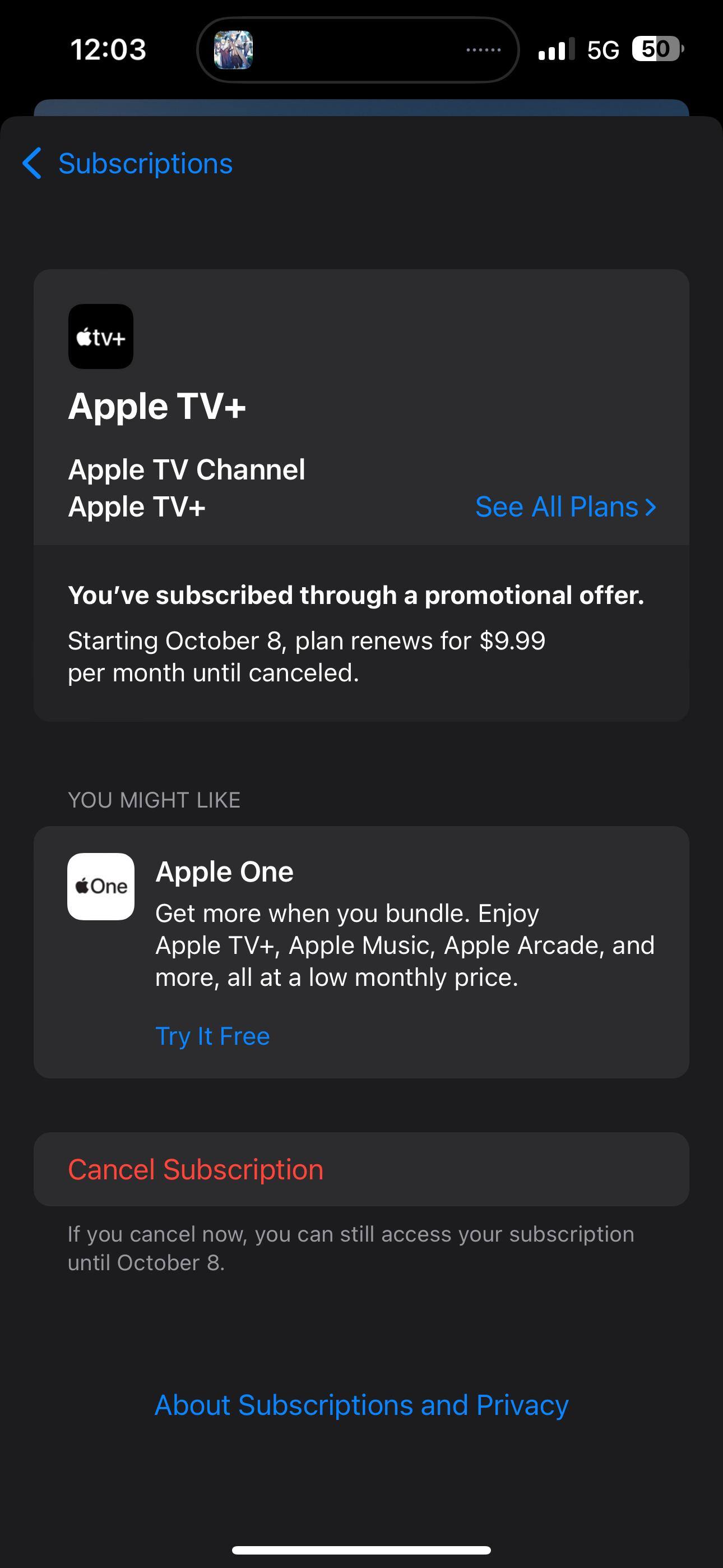723x1568 pixels.
Task: Open the Dynamic Island now-playing activity
Action: click(358, 50)
